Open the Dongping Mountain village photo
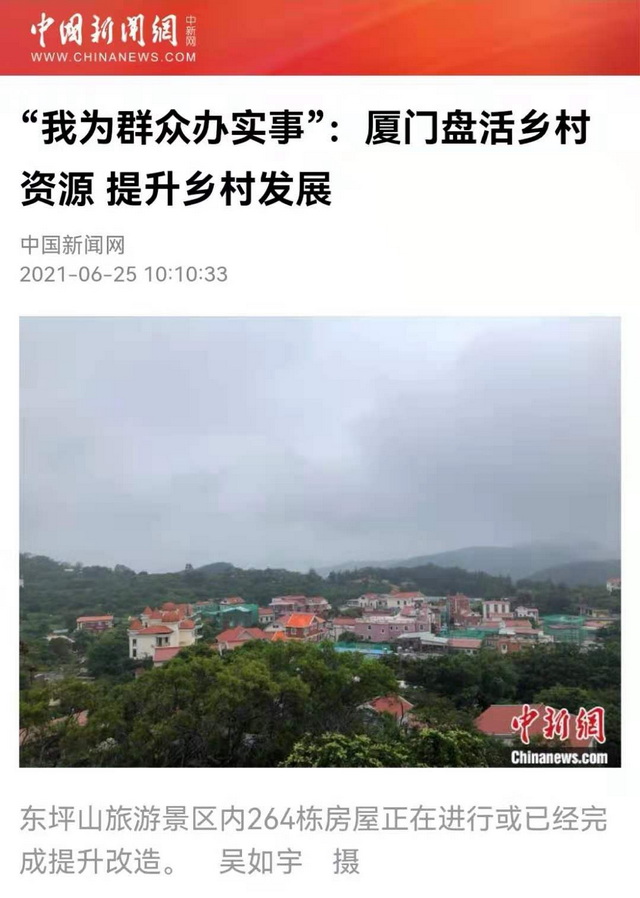Screen dimensions: 640x898 pos(320,542)
